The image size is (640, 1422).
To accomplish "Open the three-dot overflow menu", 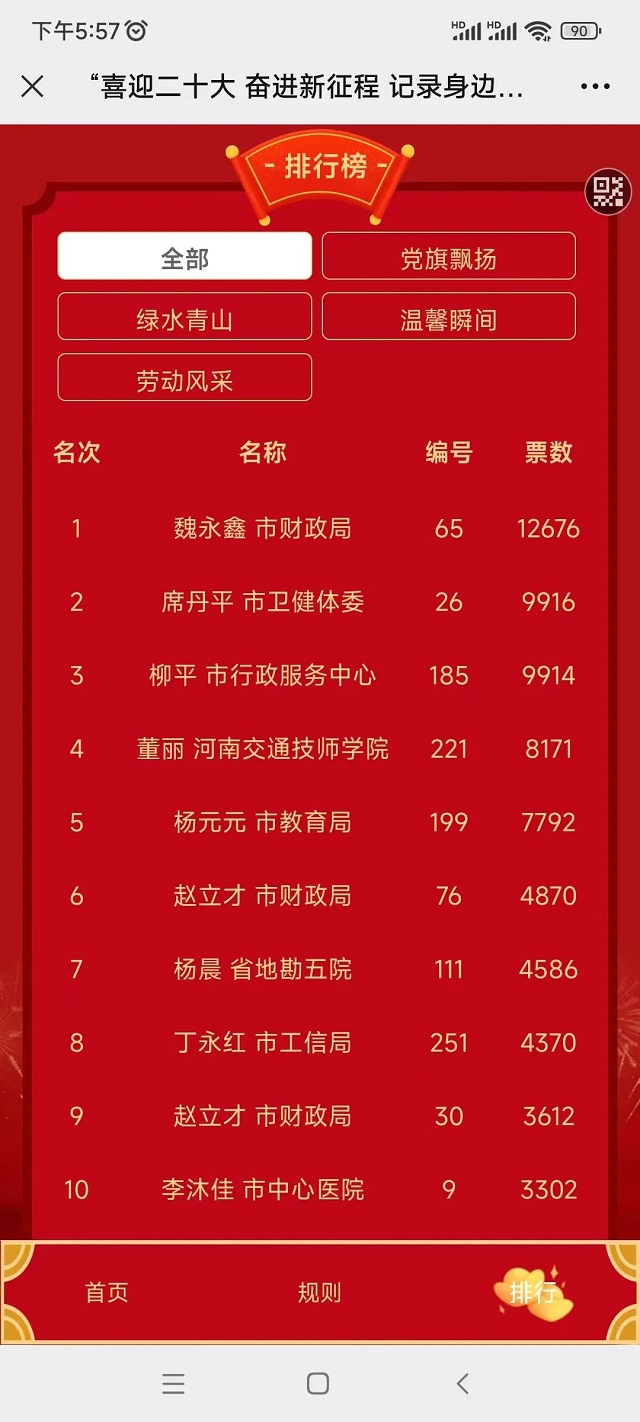I will [595, 87].
